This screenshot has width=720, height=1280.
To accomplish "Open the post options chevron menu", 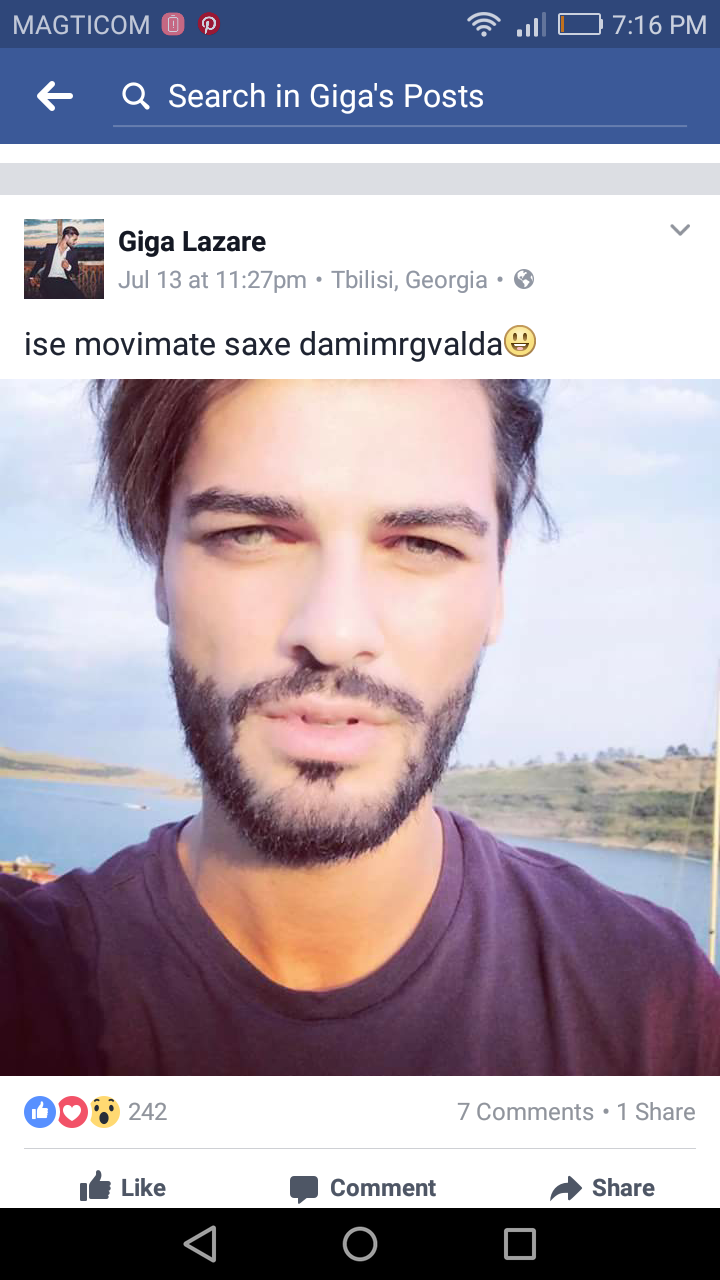I will click(x=680, y=231).
